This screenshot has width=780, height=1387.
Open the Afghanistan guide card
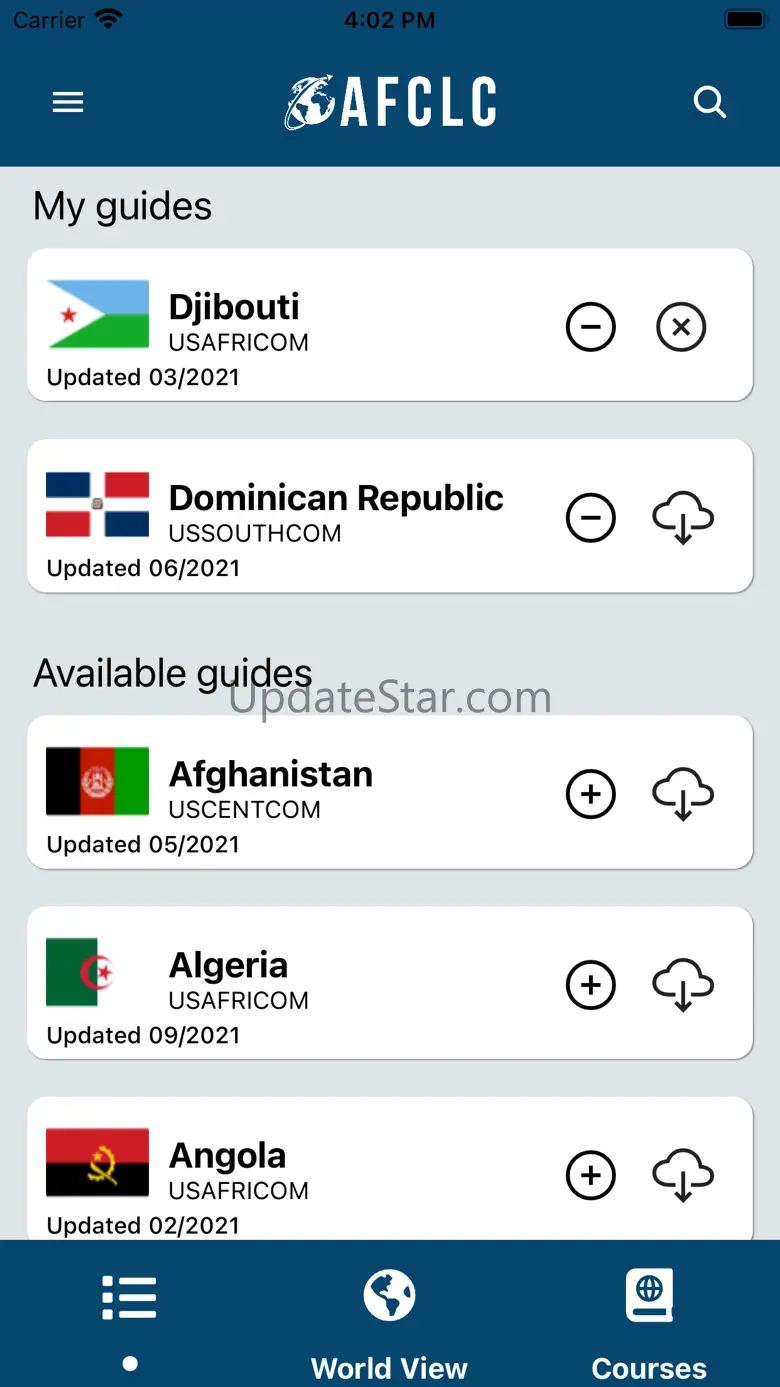(300, 792)
